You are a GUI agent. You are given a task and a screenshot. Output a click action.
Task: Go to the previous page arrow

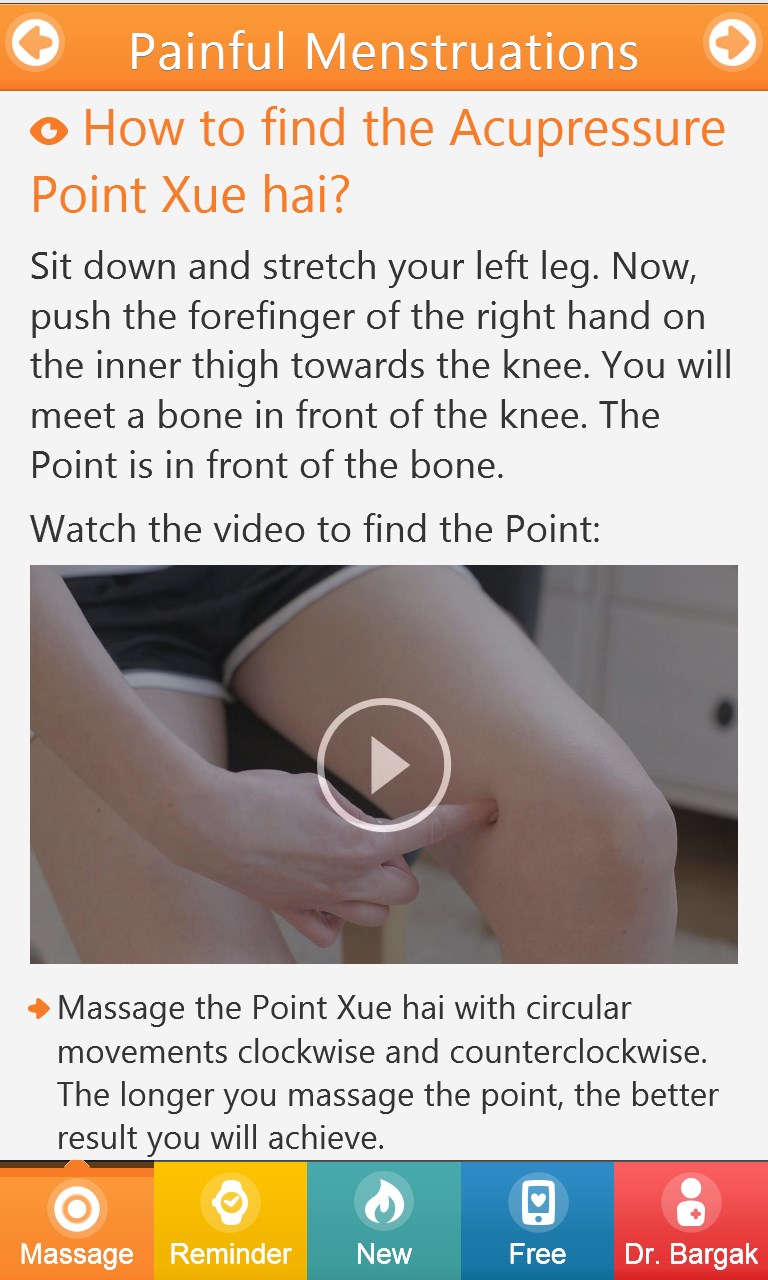point(36,43)
